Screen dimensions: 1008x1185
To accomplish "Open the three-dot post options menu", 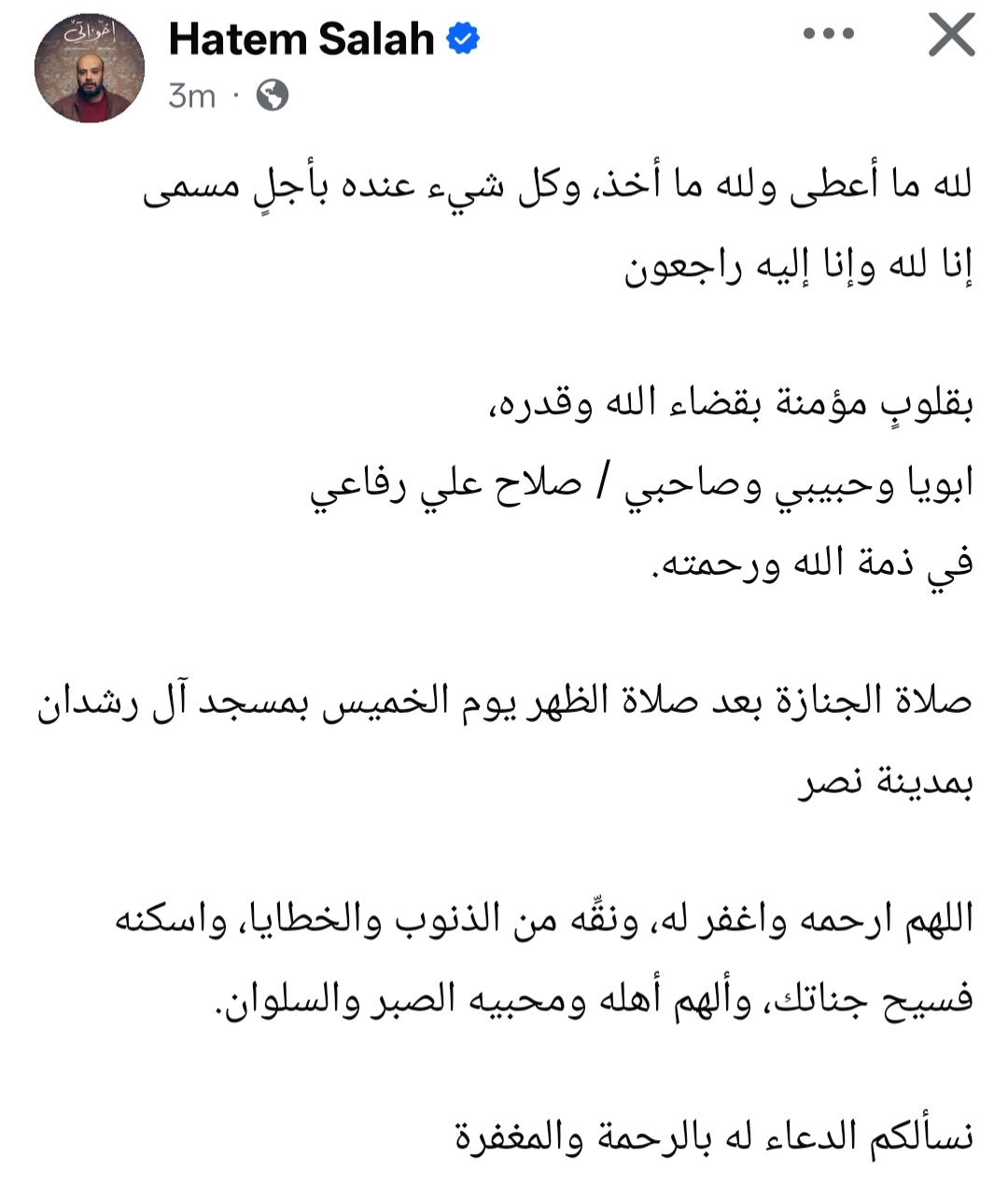I will pos(828,35).
